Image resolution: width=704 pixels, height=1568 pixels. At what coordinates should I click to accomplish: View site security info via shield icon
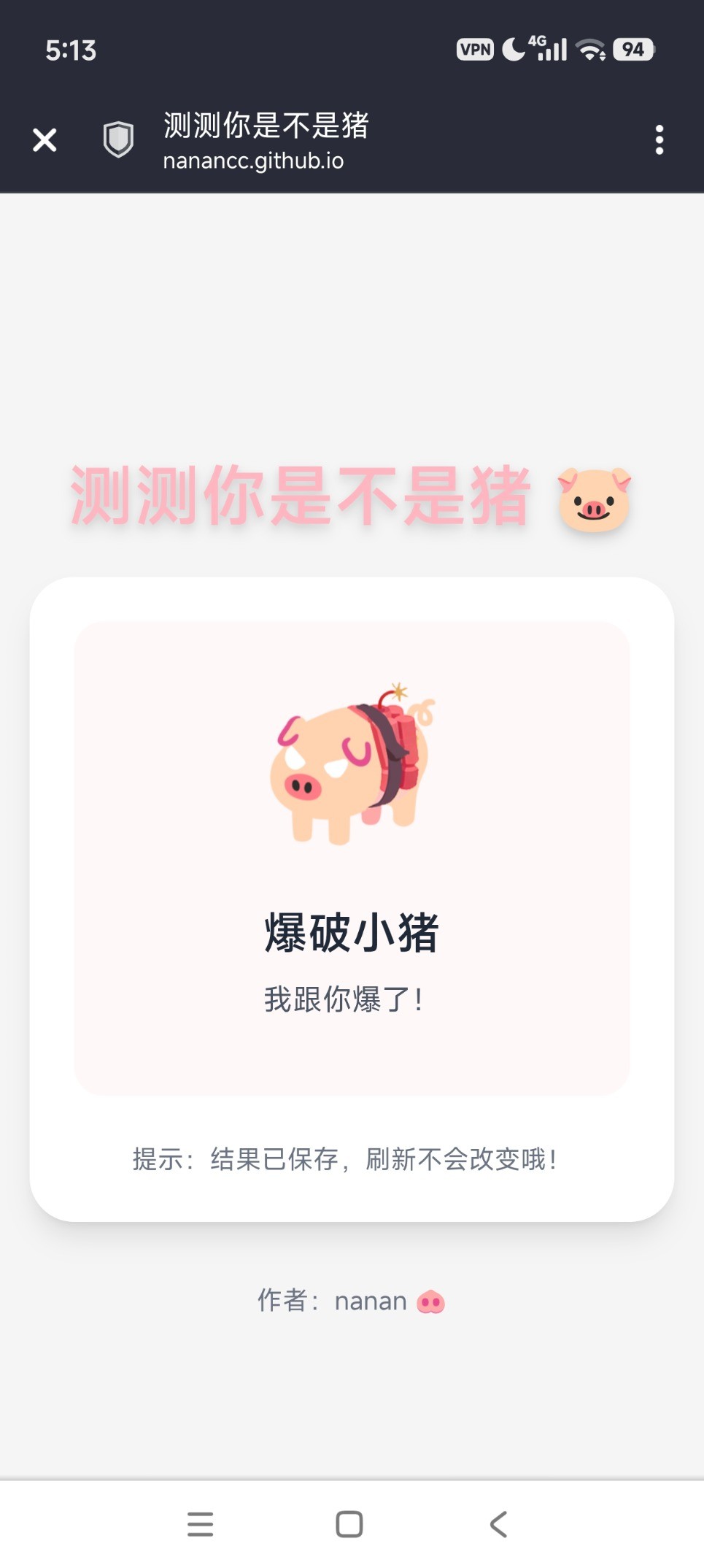tap(118, 139)
